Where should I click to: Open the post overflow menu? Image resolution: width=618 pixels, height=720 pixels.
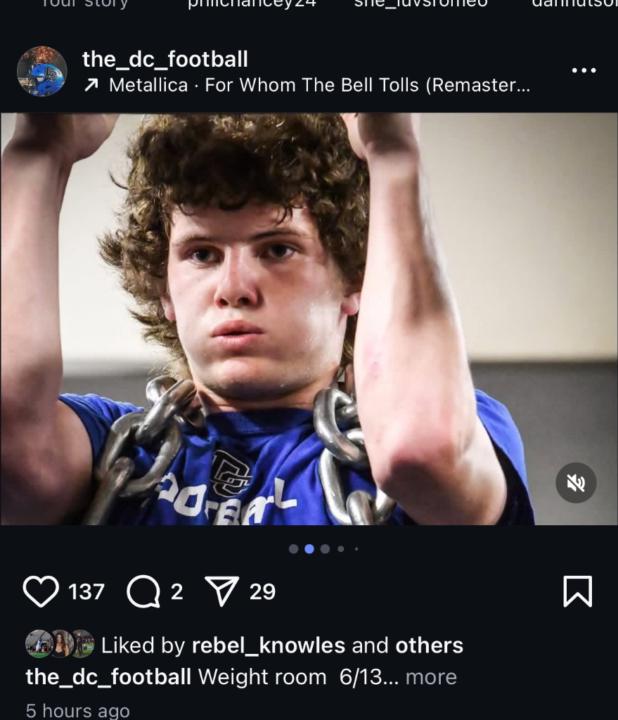click(583, 70)
